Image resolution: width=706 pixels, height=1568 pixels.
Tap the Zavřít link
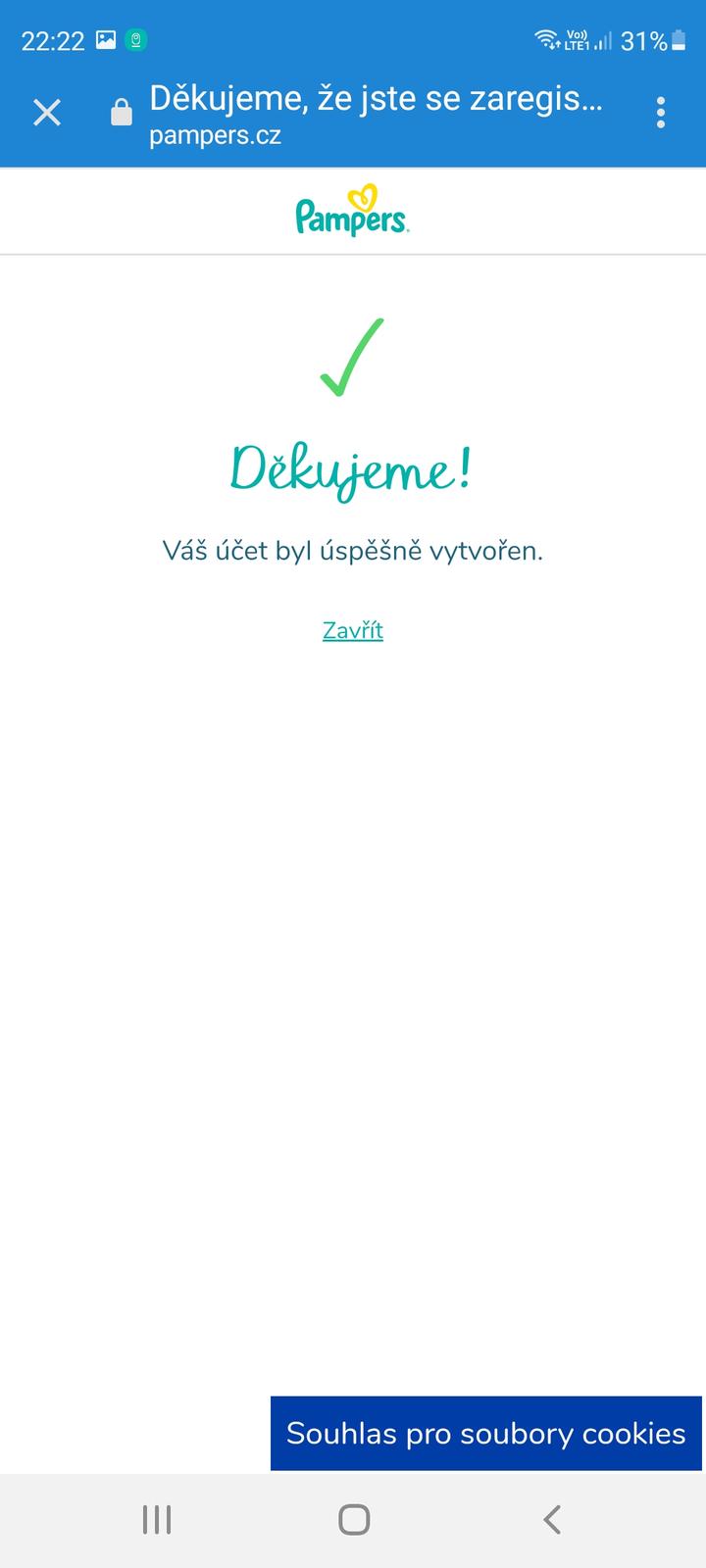point(352,630)
